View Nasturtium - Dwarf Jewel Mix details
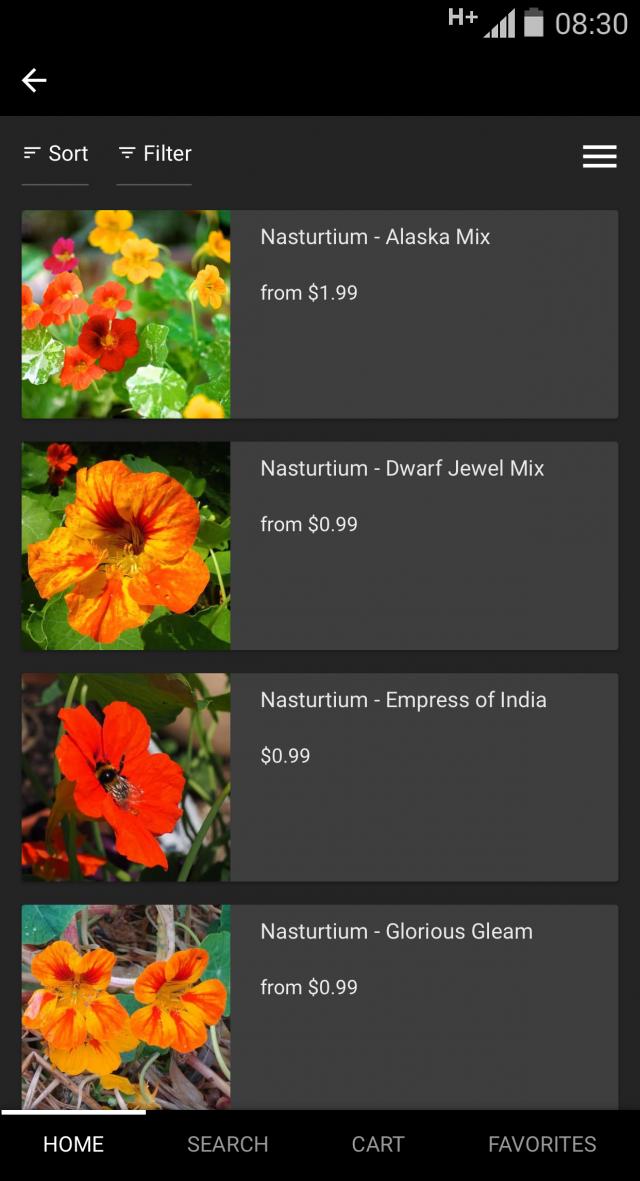The height and width of the screenshot is (1181, 640). (x=320, y=546)
